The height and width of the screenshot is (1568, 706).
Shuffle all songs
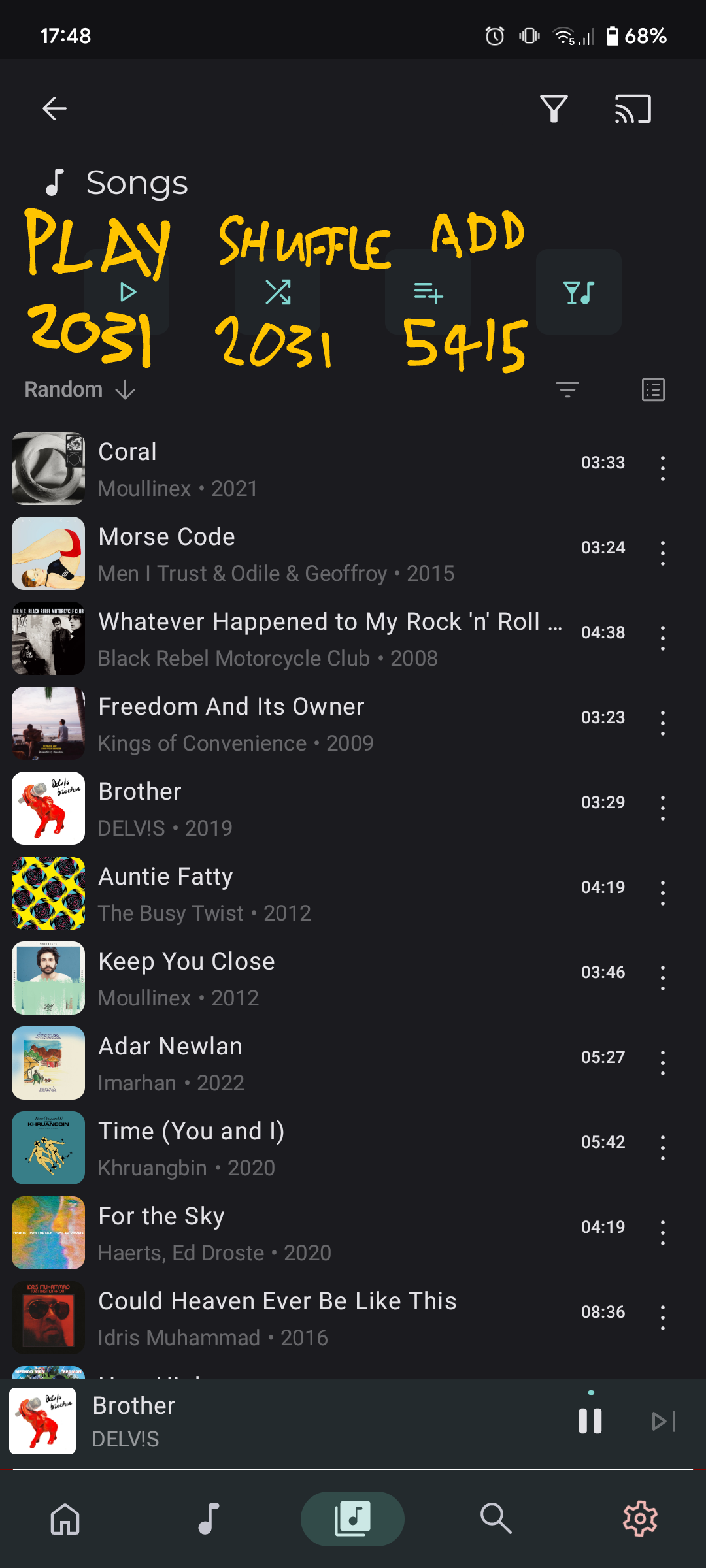(x=278, y=292)
